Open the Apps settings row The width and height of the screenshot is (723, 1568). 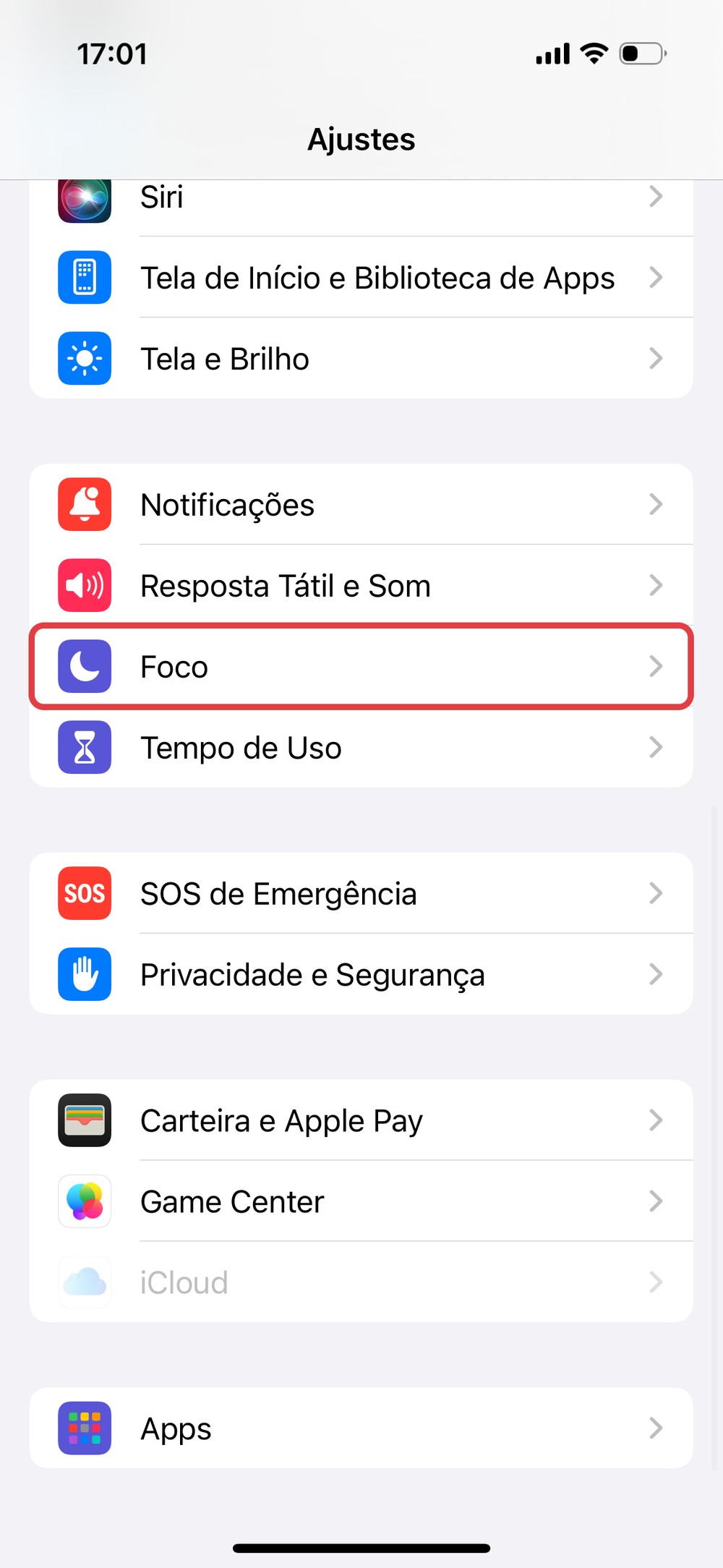[360, 1429]
